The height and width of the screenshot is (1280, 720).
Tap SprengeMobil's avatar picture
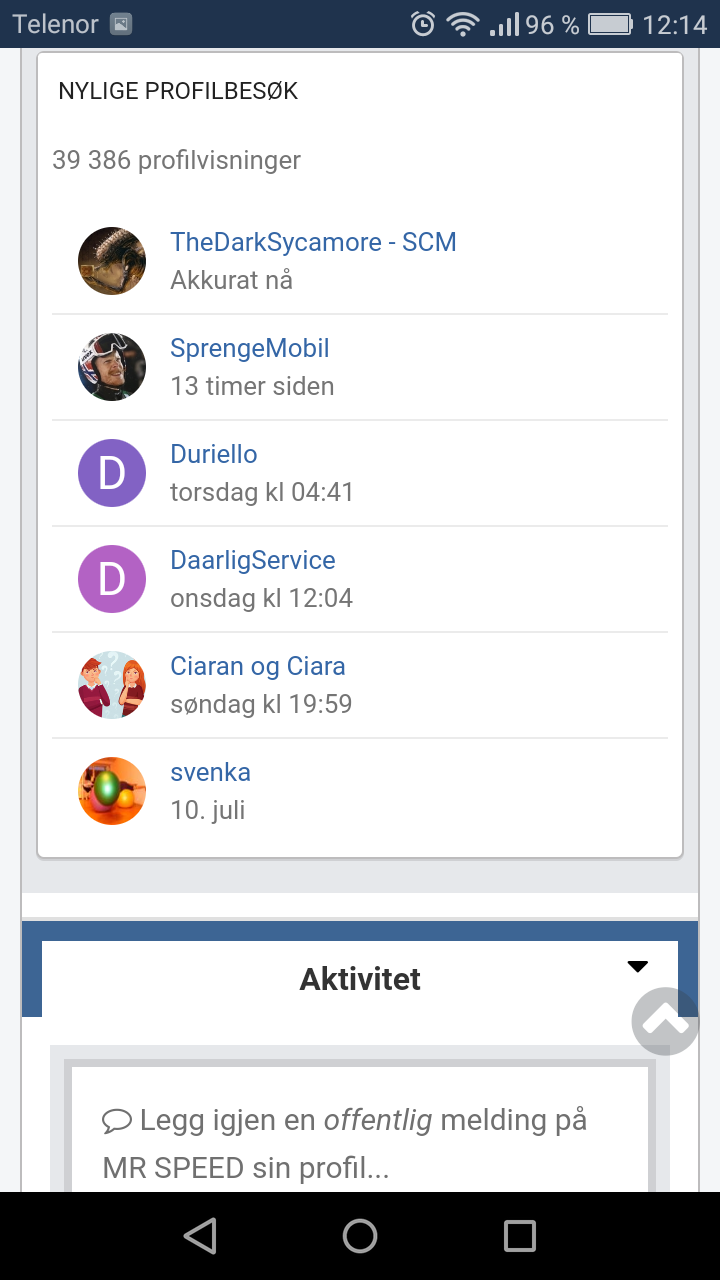pyautogui.click(x=112, y=367)
